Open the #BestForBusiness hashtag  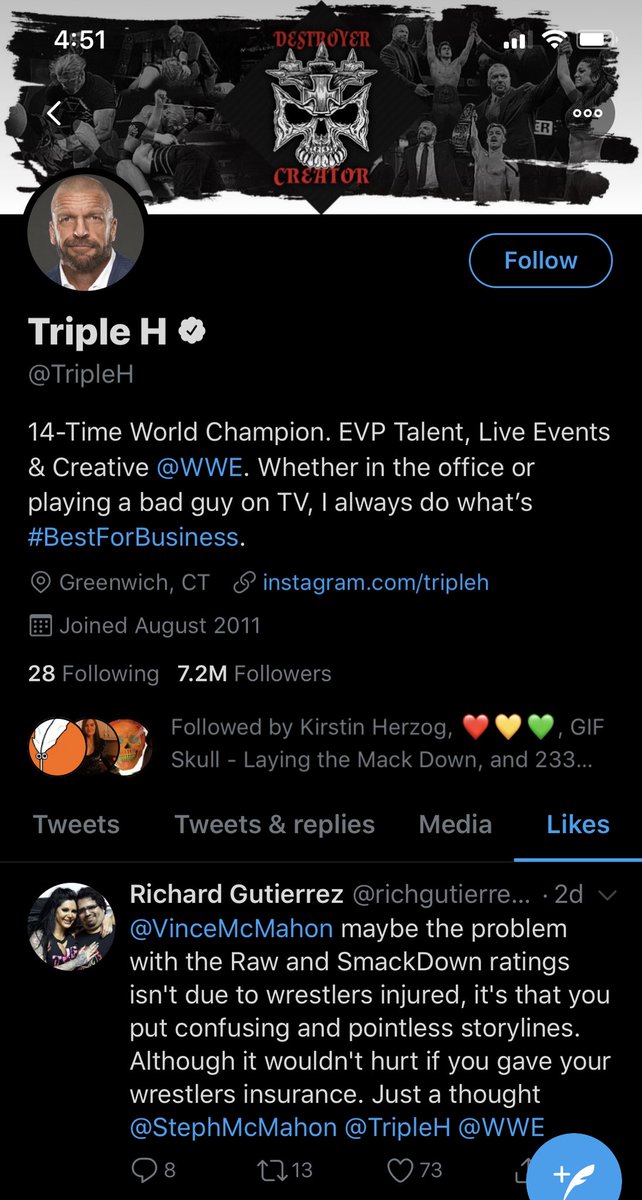click(x=134, y=537)
